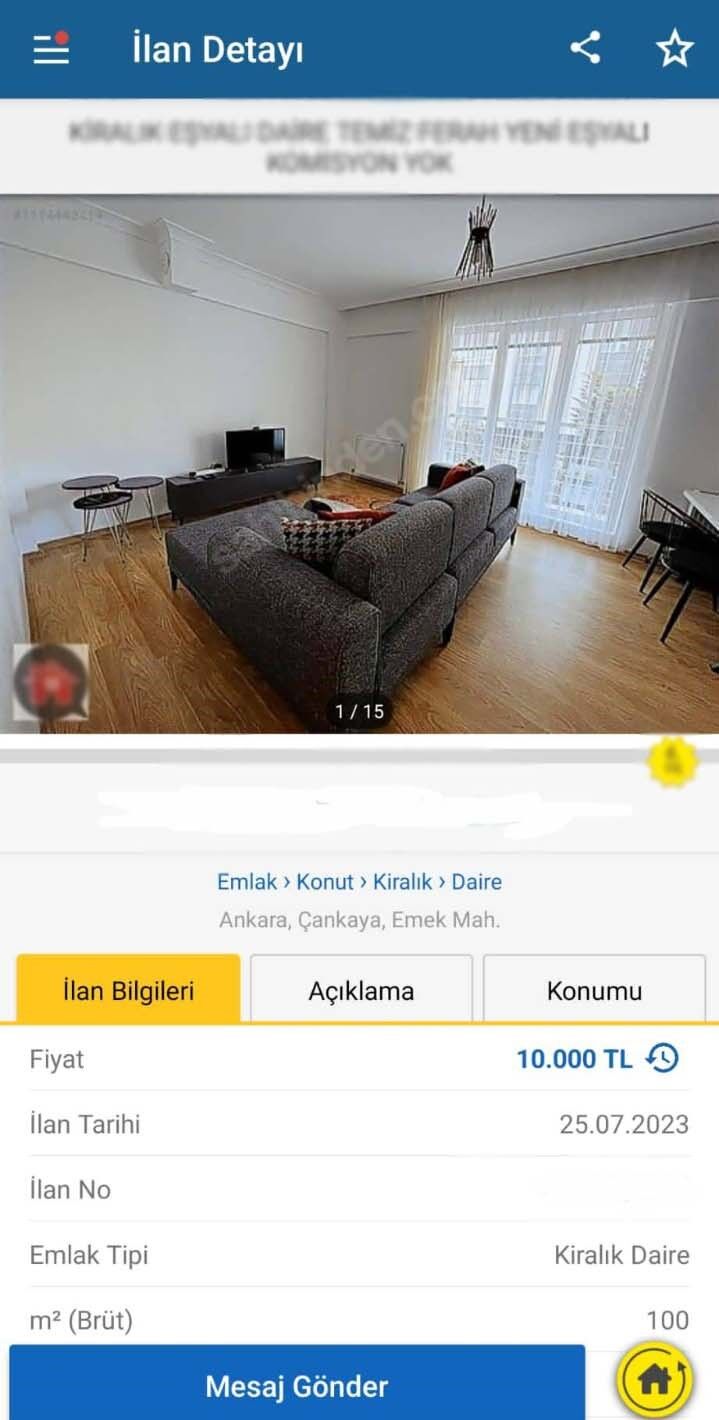Viewport: 719px width, 1420px height.
Task: Share this listing
Action: click(x=585, y=48)
